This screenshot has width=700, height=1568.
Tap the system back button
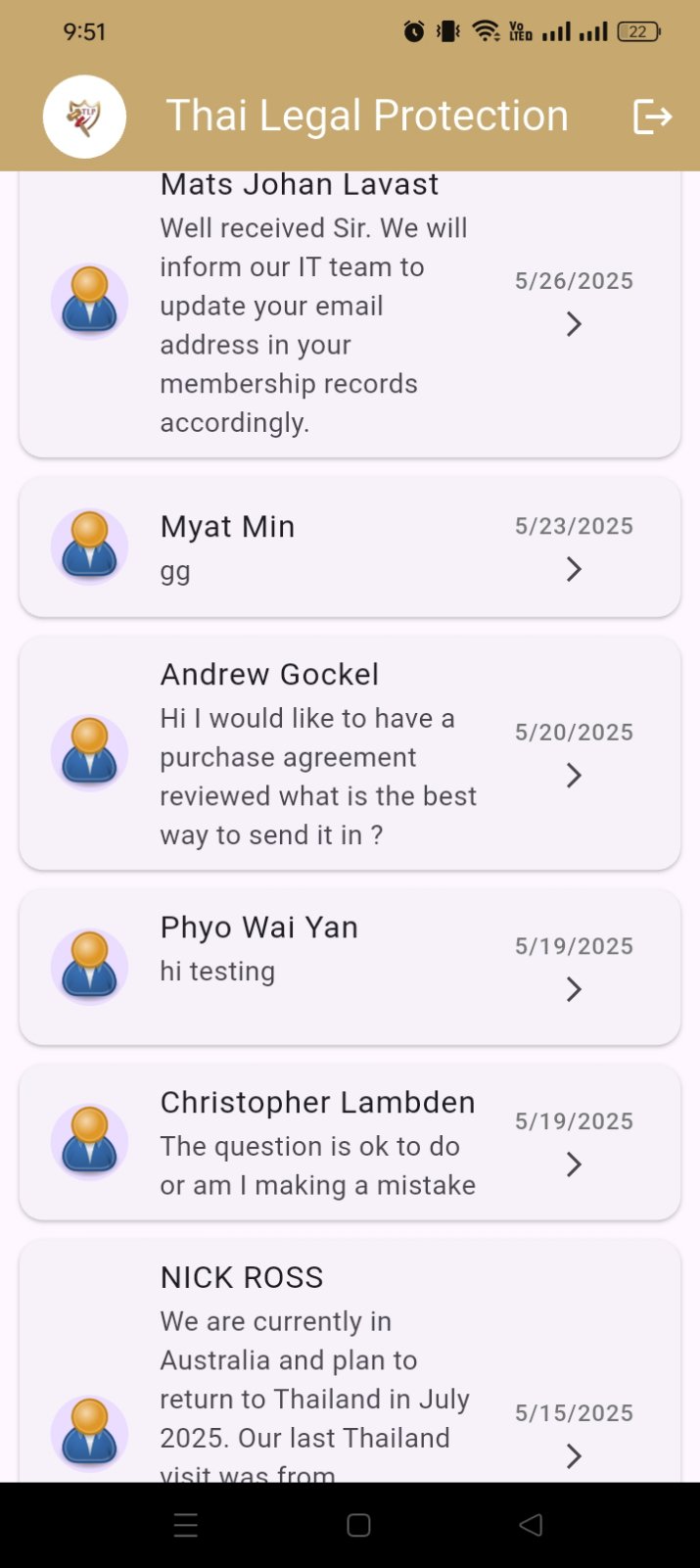[531, 1525]
